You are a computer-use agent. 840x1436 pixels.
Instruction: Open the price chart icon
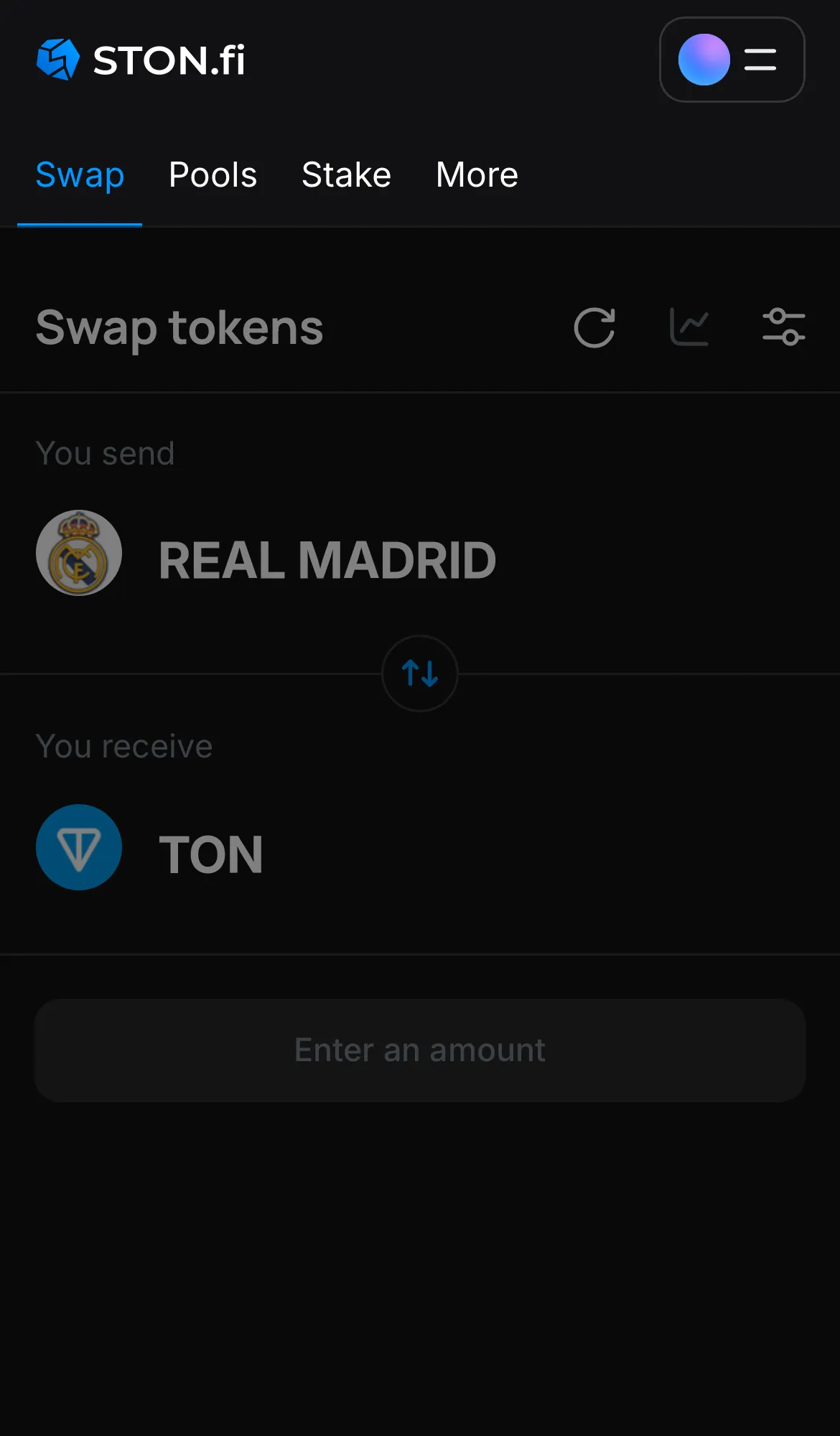[689, 326]
